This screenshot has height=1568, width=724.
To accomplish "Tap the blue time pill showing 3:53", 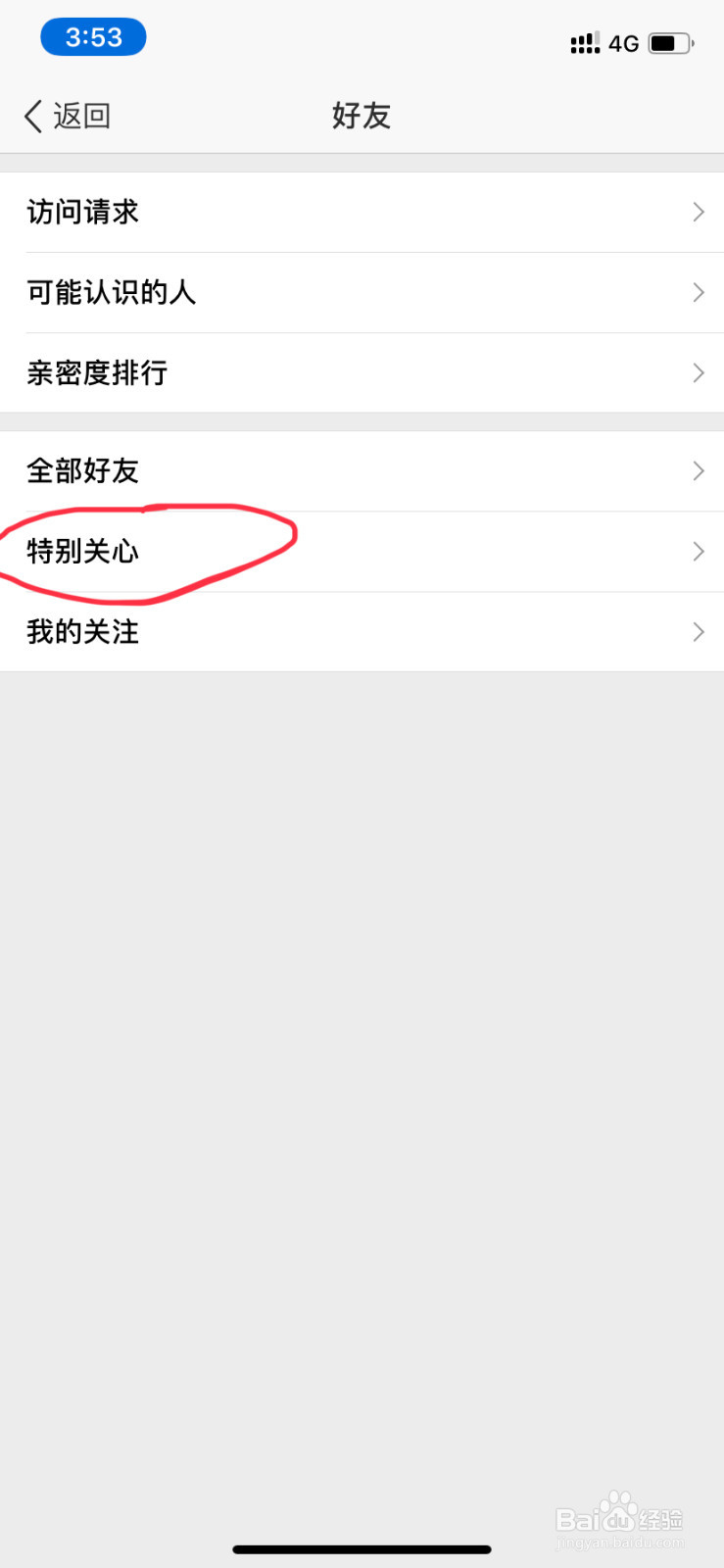I will (93, 36).
